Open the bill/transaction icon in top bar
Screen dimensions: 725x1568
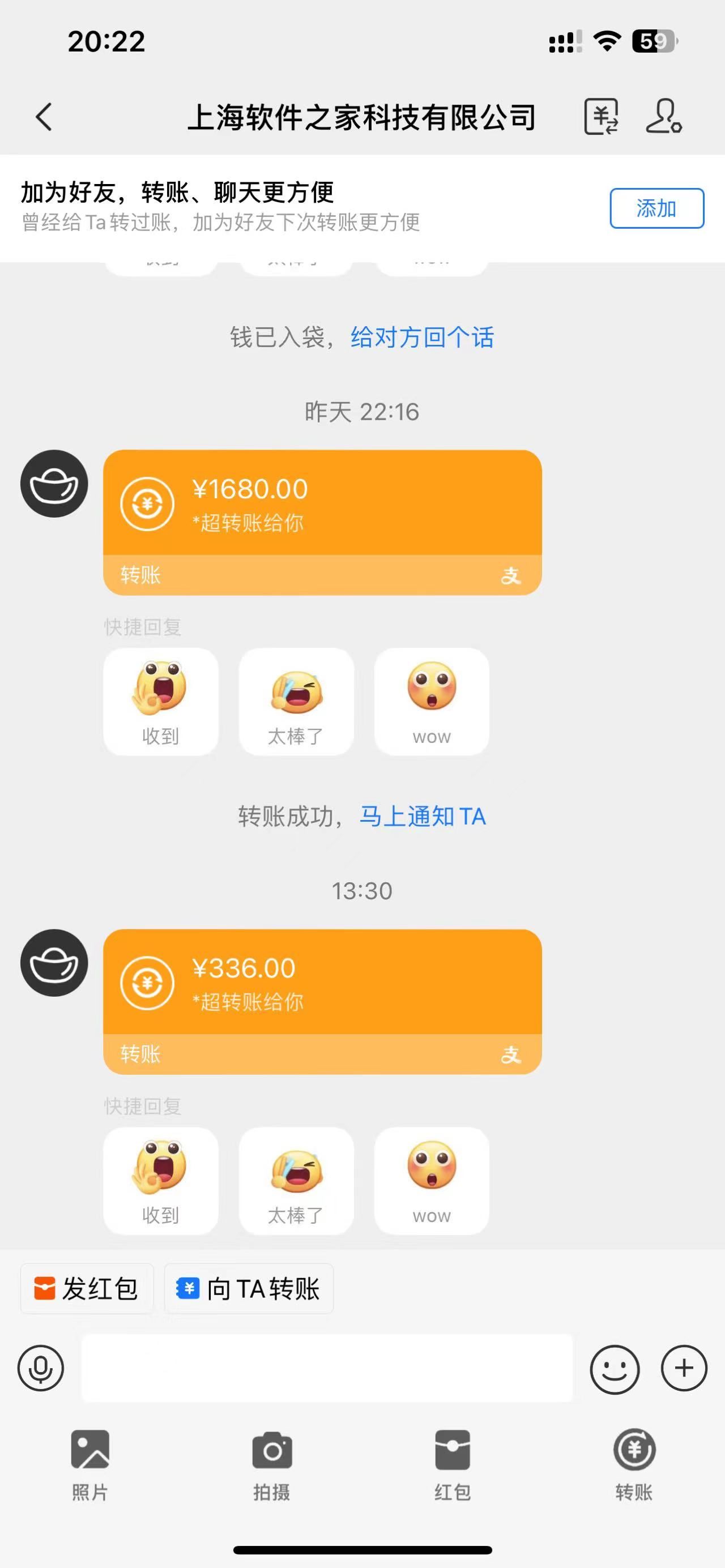603,117
